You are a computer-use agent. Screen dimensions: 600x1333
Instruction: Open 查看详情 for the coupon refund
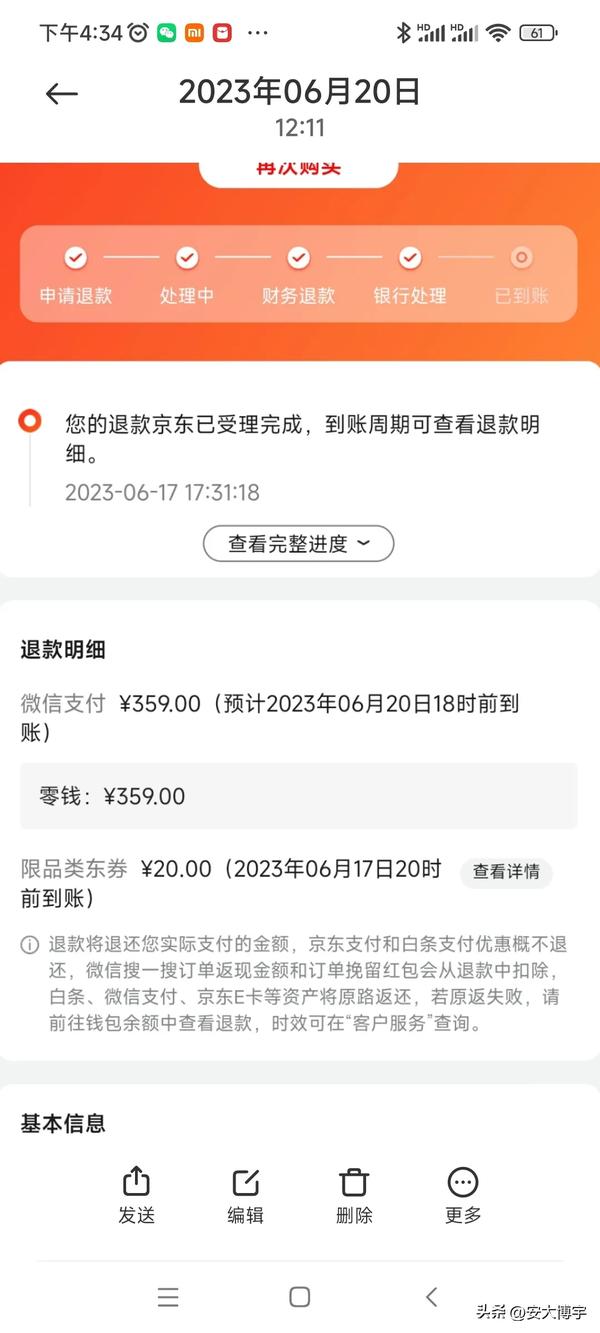pyautogui.click(x=506, y=872)
